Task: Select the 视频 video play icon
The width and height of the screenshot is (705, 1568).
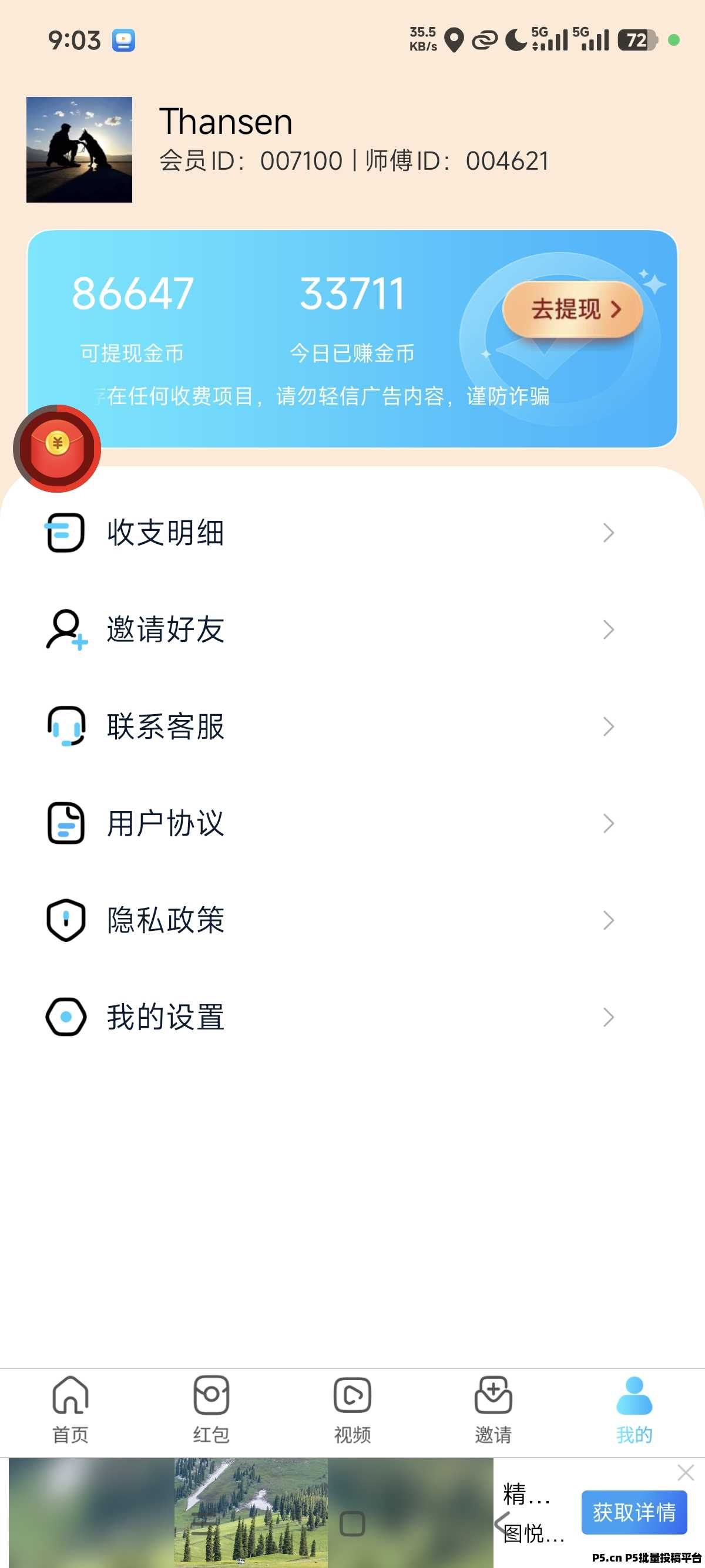Action: coord(351,1395)
